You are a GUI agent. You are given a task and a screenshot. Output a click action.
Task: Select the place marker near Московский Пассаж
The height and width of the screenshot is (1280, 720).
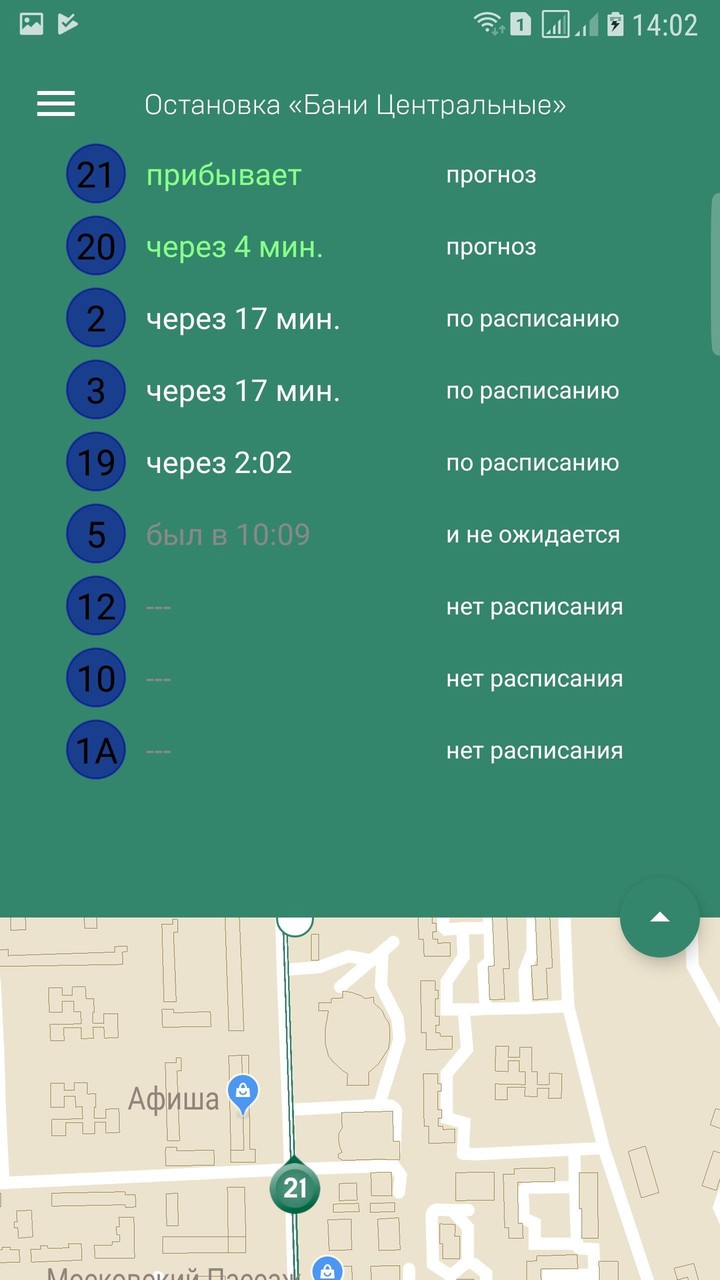point(325,1270)
